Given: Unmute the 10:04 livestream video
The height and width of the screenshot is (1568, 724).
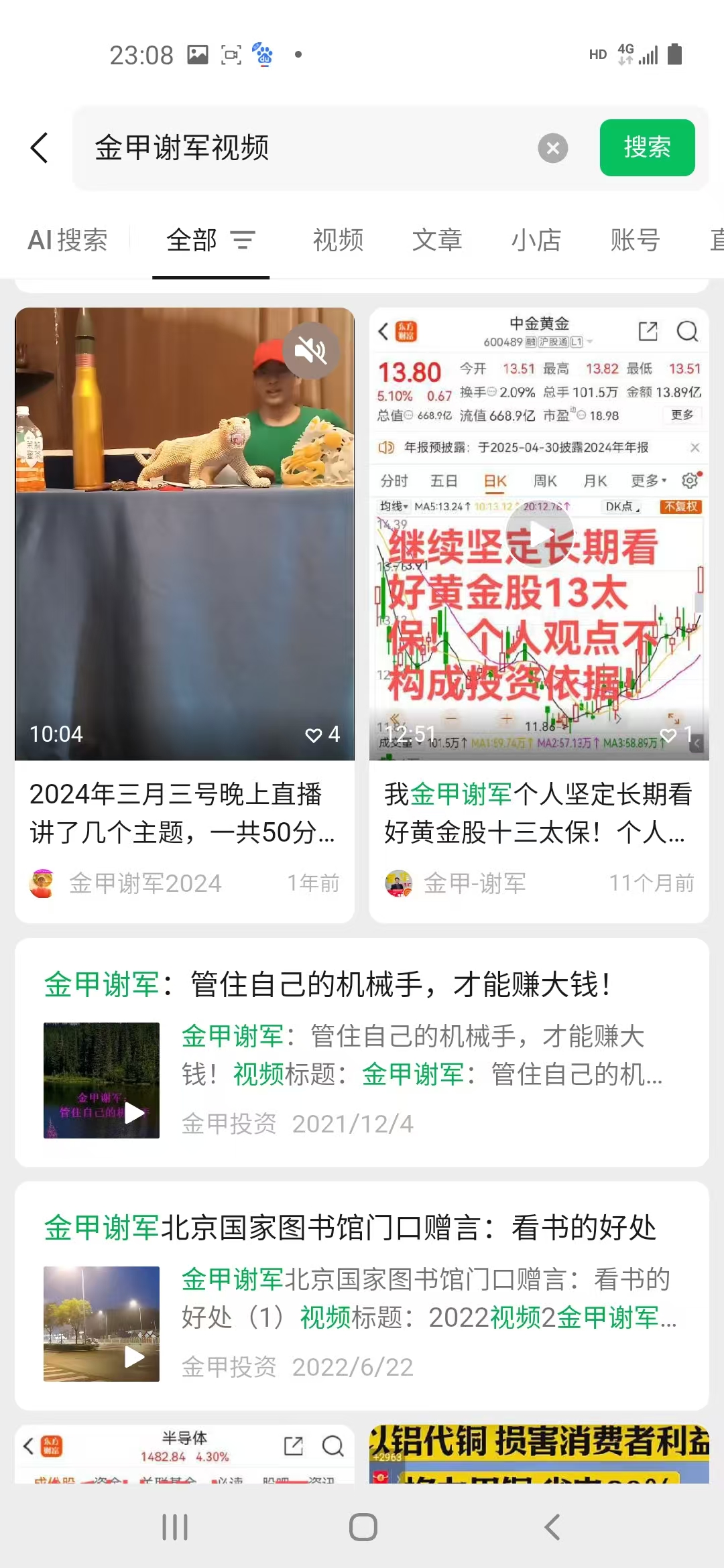Looking at the screenshot, I should coord(310,350).
